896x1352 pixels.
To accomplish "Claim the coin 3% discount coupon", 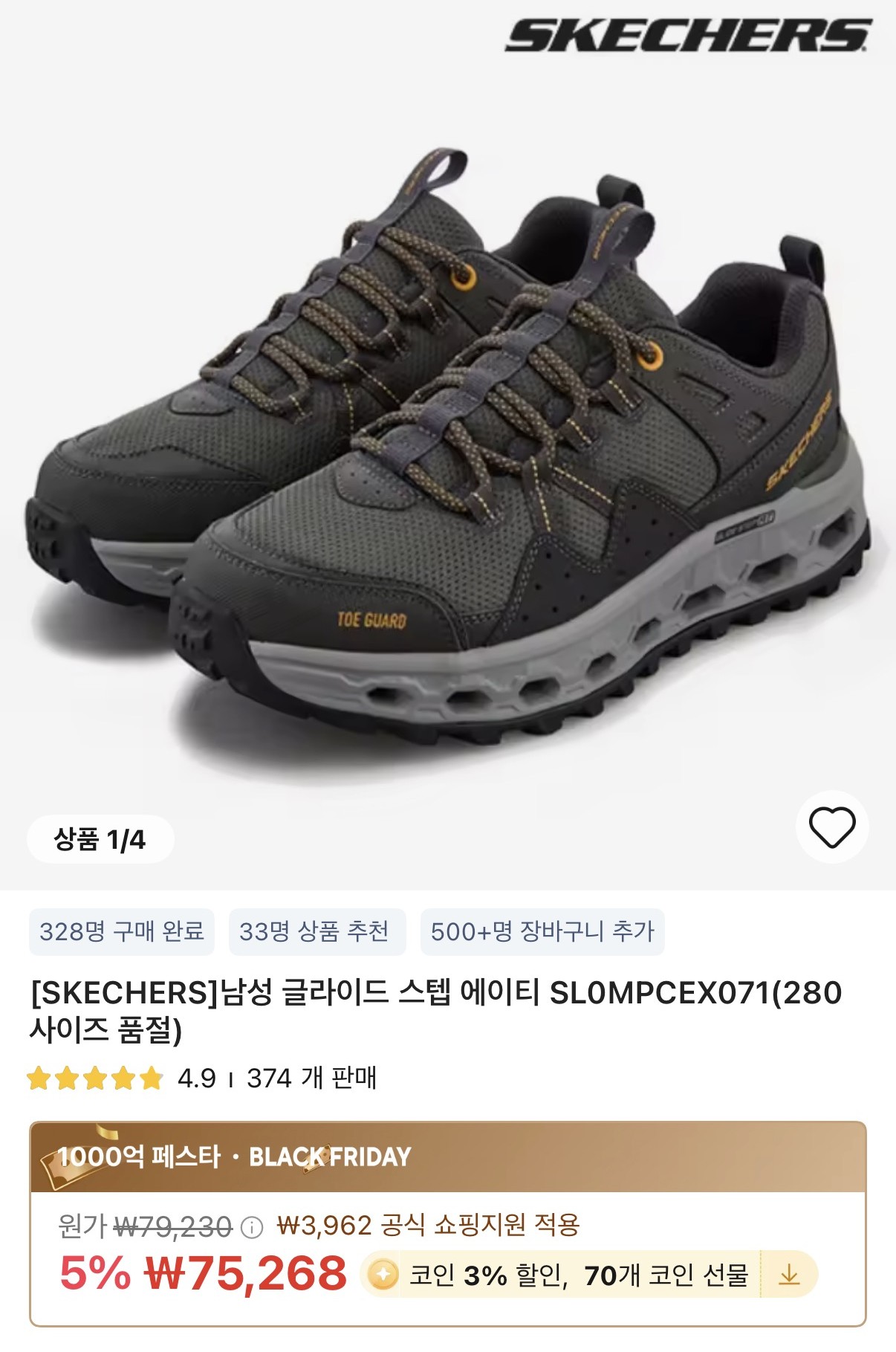I will pyautogui.click(x=788, y=1276).
